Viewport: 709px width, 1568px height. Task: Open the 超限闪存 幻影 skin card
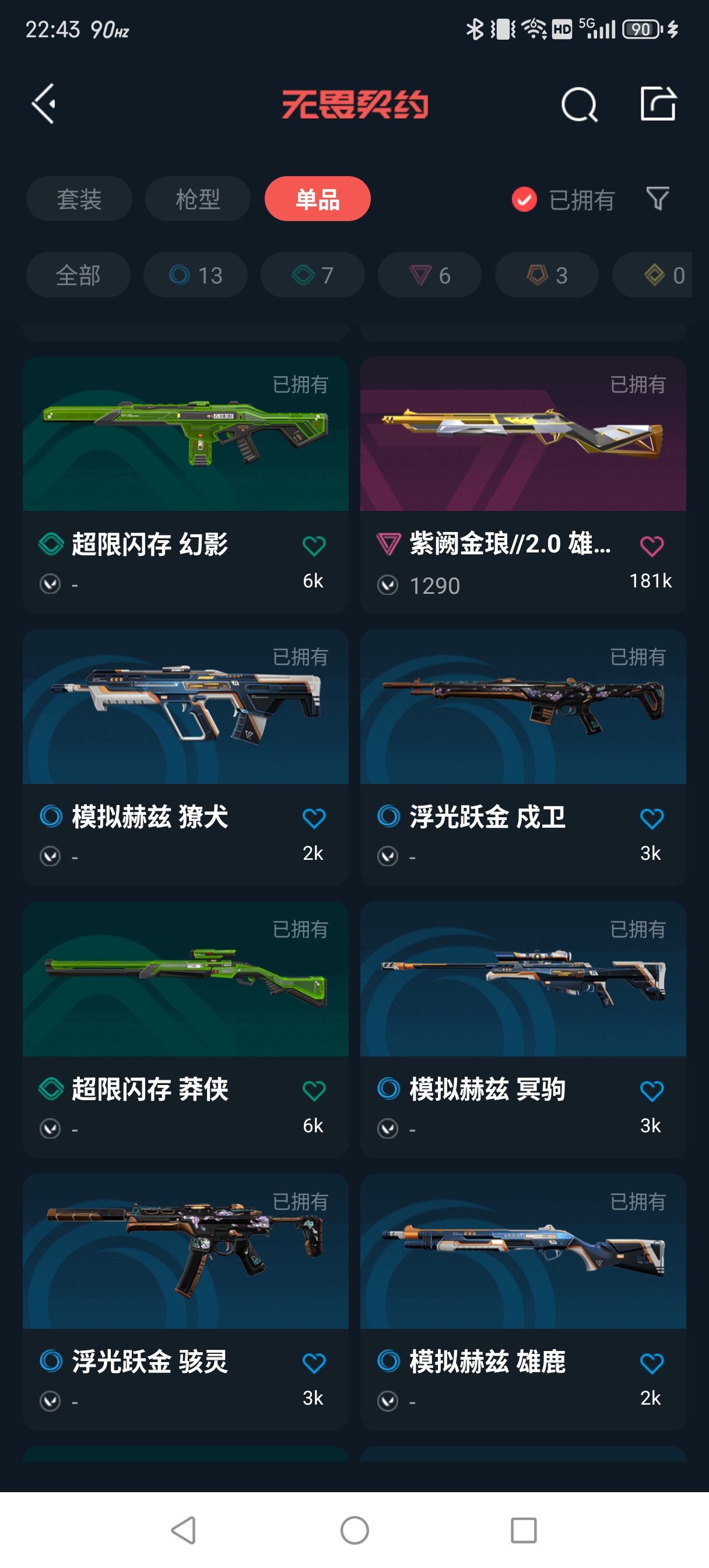[185, 463]
